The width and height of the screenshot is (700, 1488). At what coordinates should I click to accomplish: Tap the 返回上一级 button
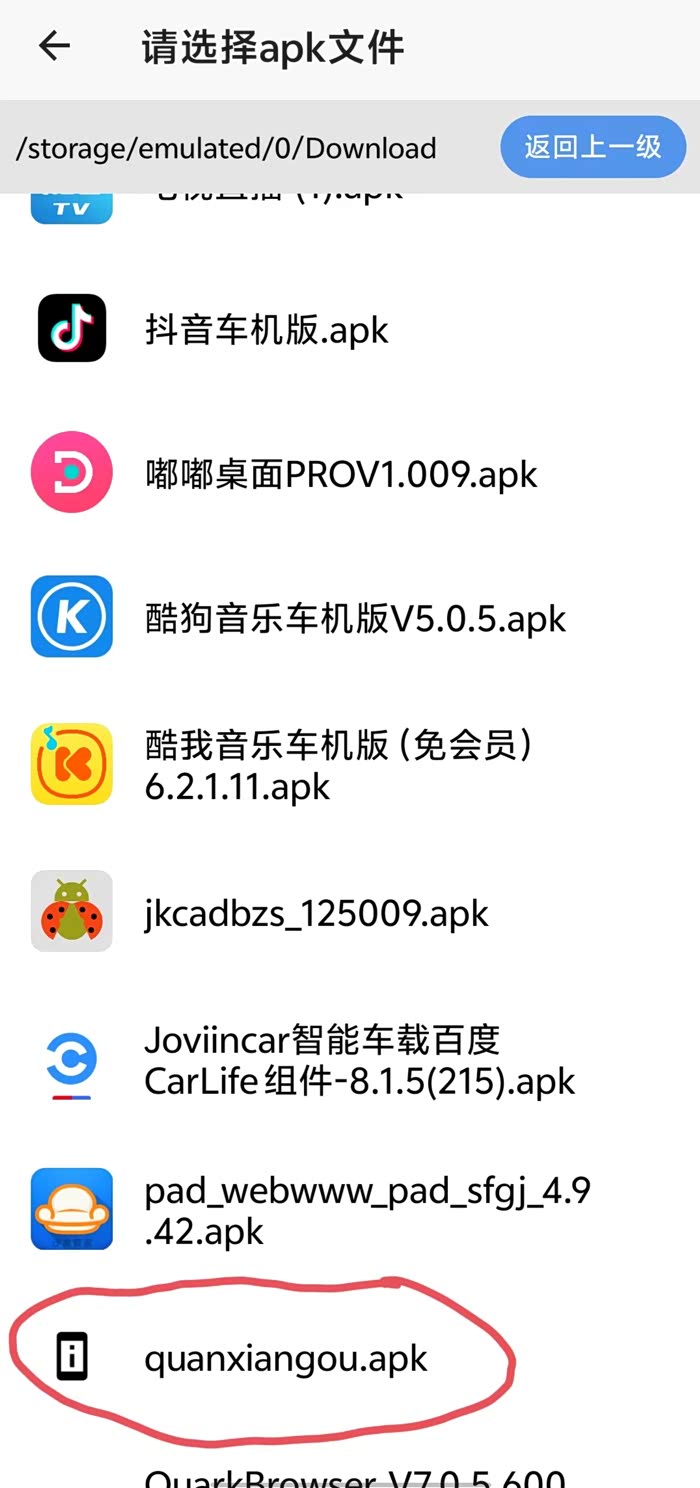coord(593,147)
